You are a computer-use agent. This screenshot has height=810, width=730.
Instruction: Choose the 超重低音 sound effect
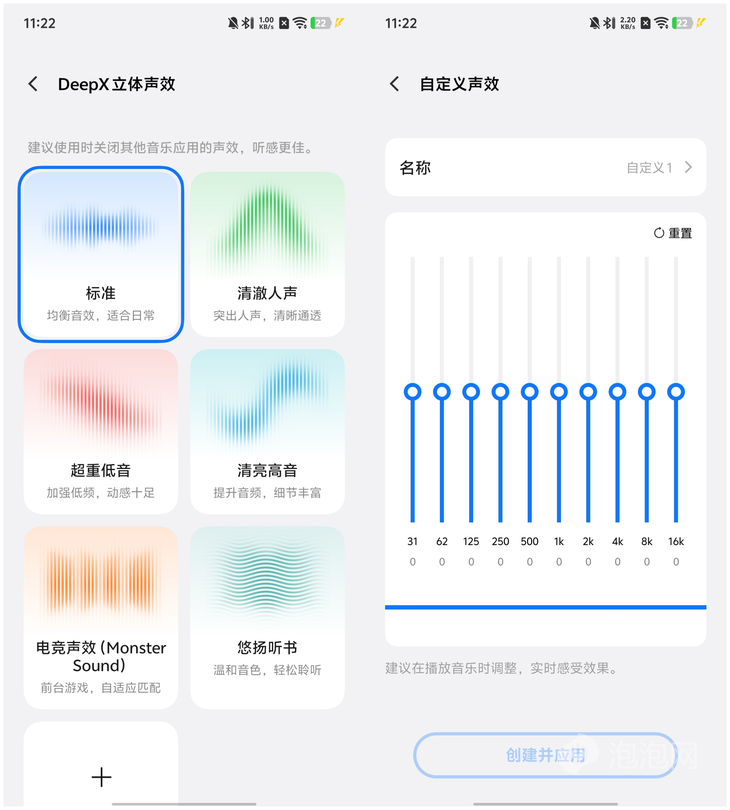101,431
